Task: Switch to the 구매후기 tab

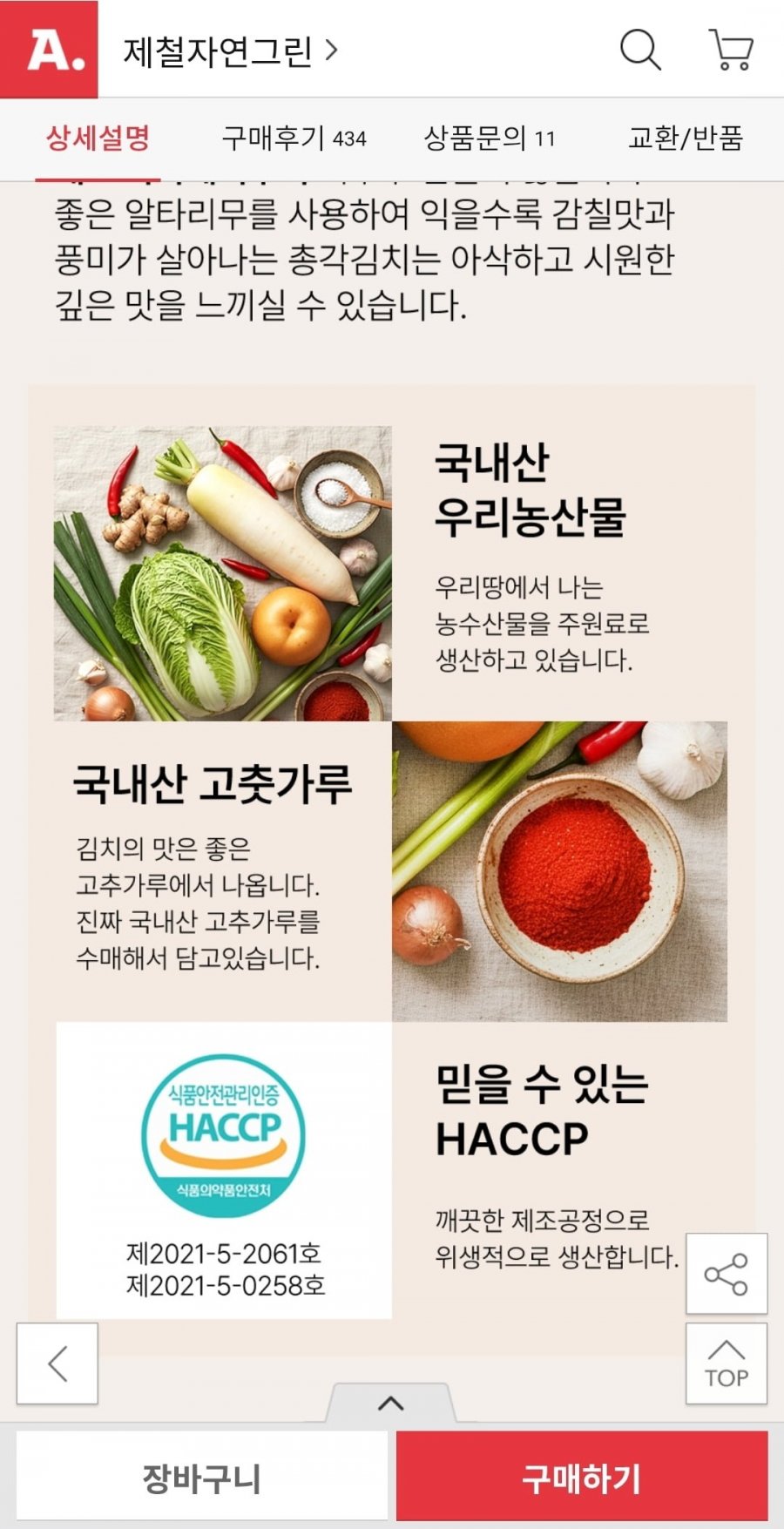Action: pos(294,138)
